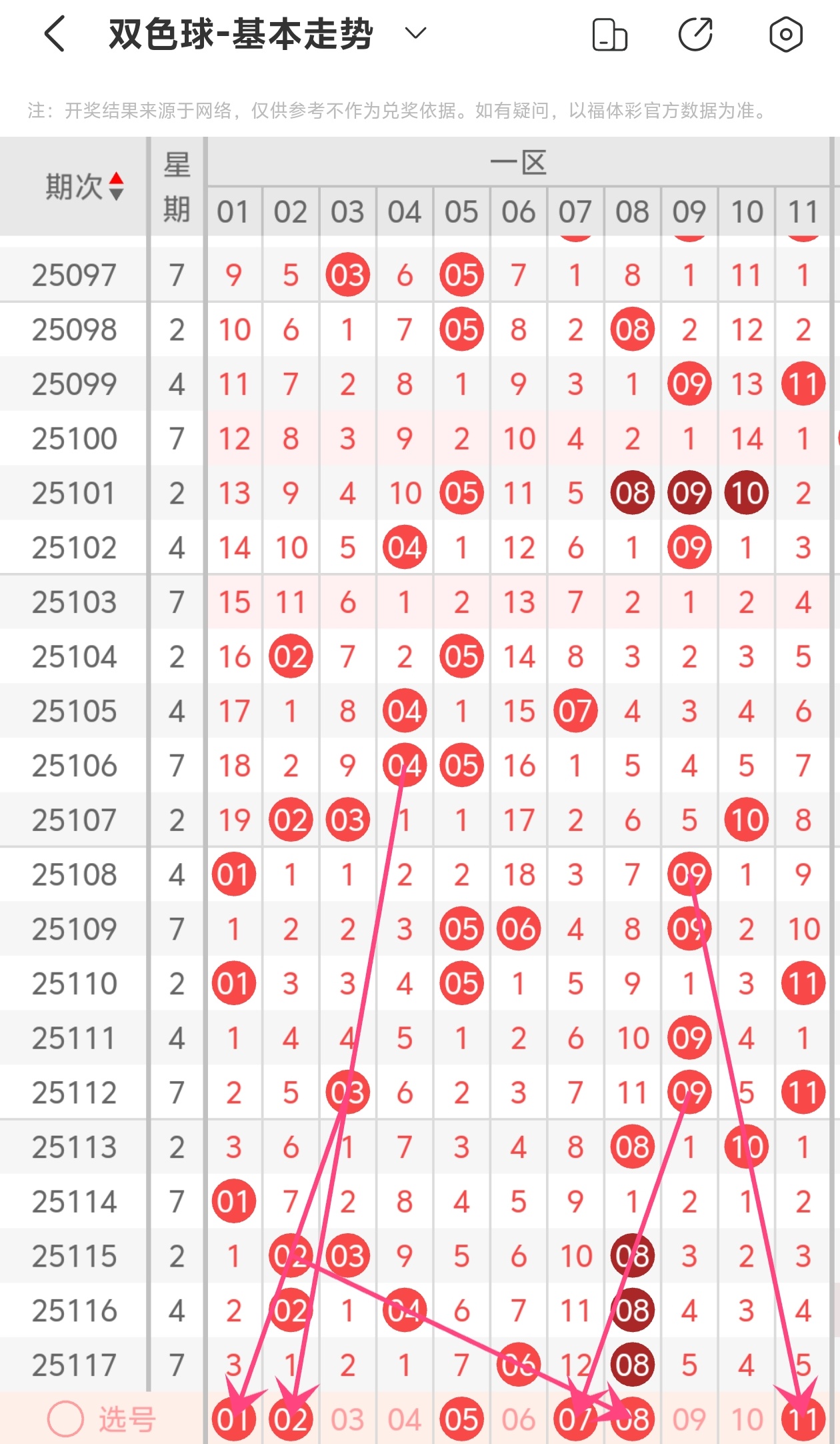840x1444 pixels.
Task: Go back using the top-left arrow
Action: (55, 33)
